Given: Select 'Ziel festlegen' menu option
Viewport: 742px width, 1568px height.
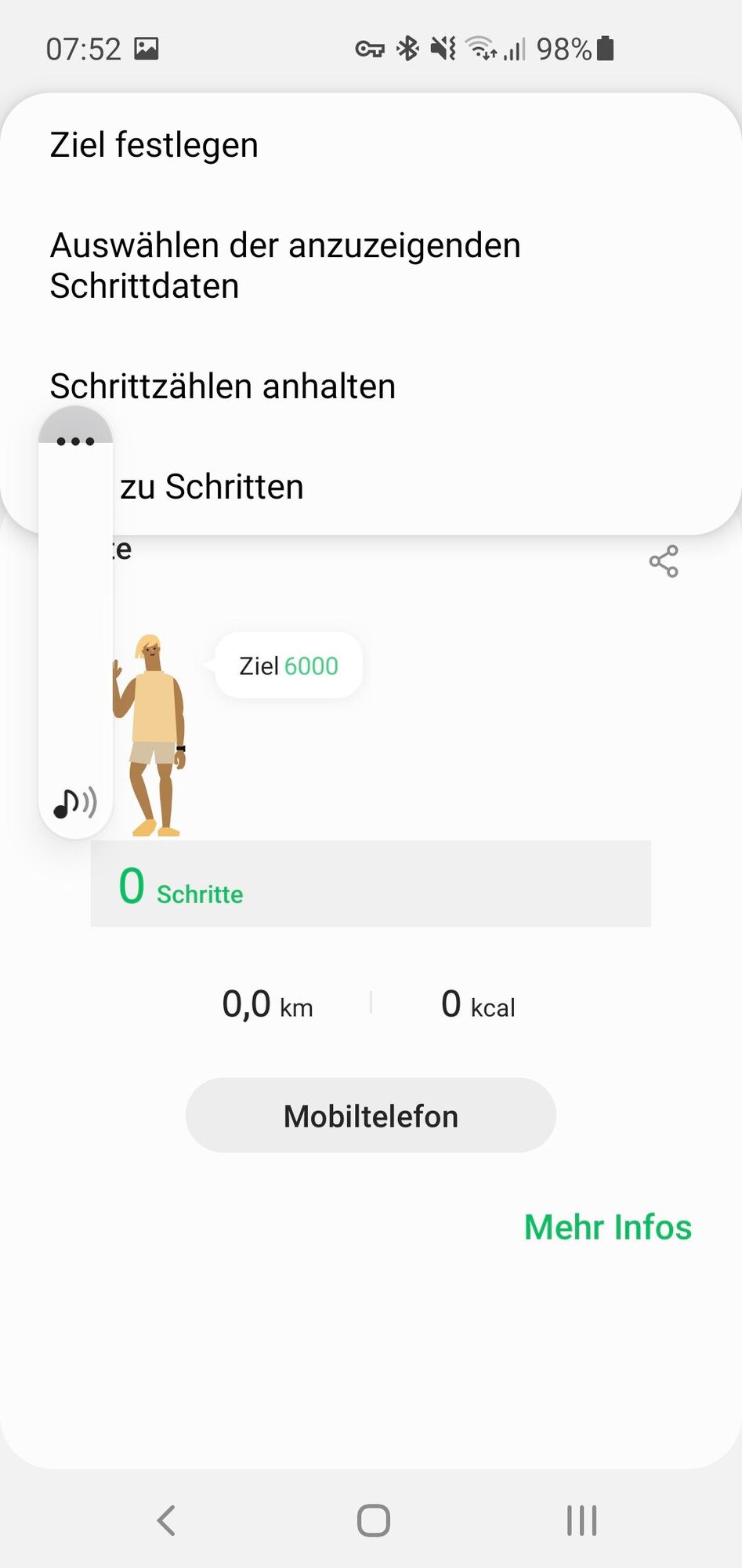Looking at the screenshot, I should click(x=154, y=145).
